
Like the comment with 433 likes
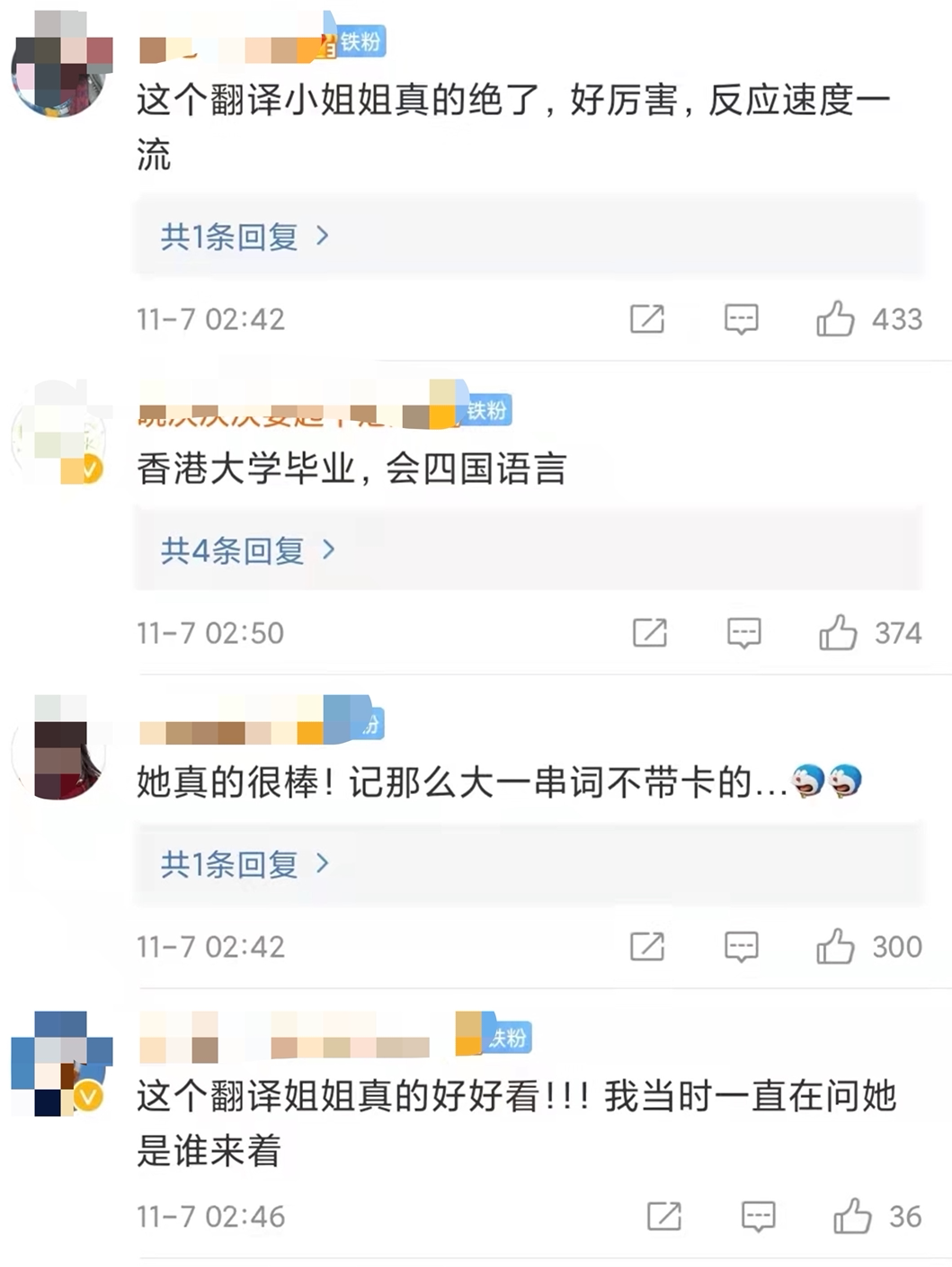click(x=835, y=319)
